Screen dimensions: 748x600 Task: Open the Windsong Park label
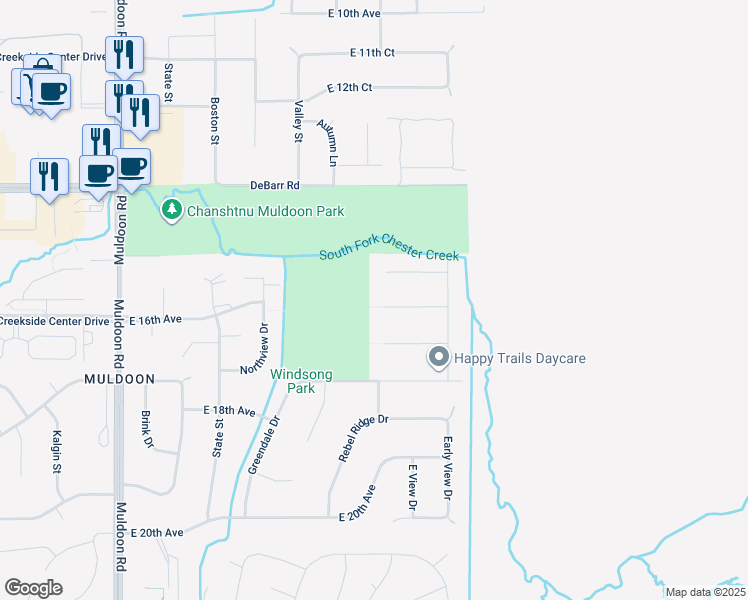[301, 381]
